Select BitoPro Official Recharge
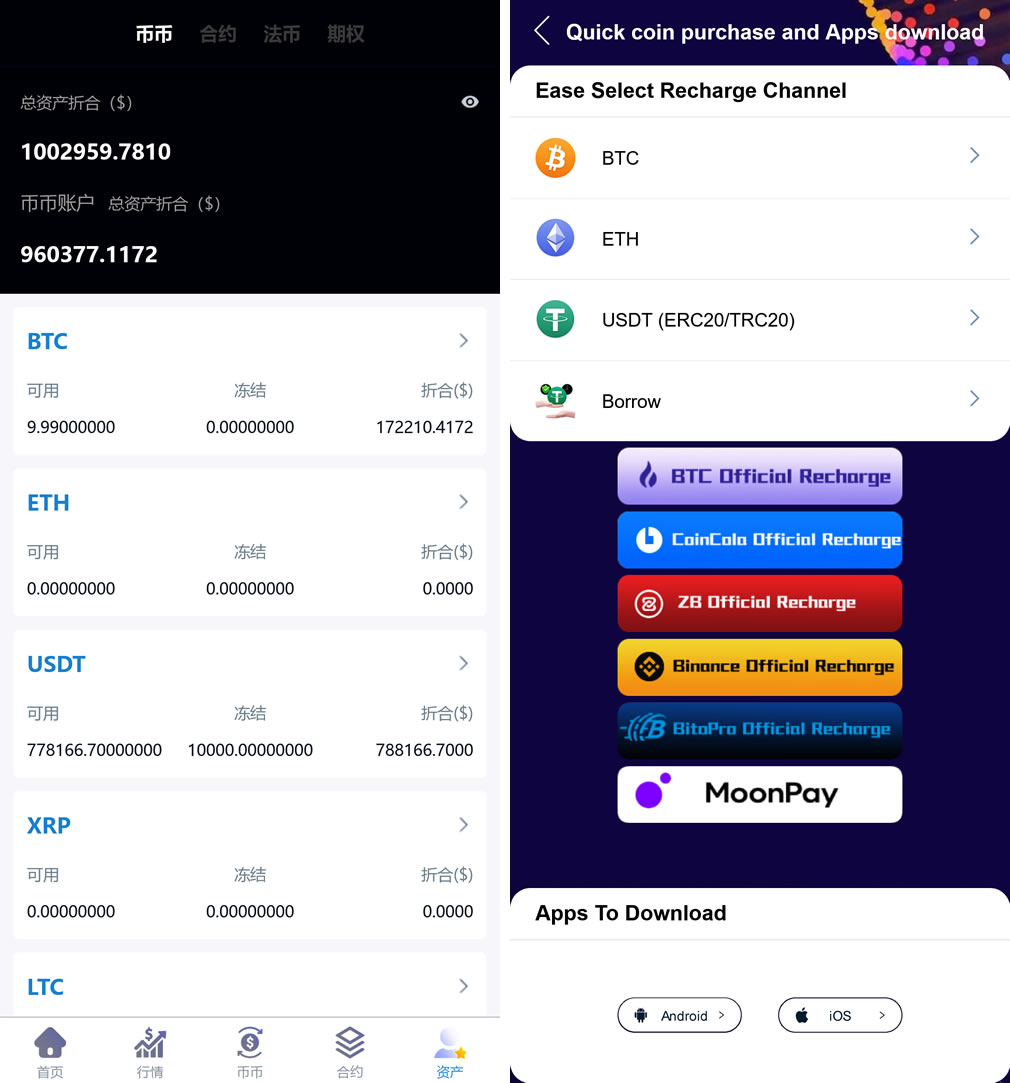This screenshot has height=1083, width=1010. (x=759, y=730)
